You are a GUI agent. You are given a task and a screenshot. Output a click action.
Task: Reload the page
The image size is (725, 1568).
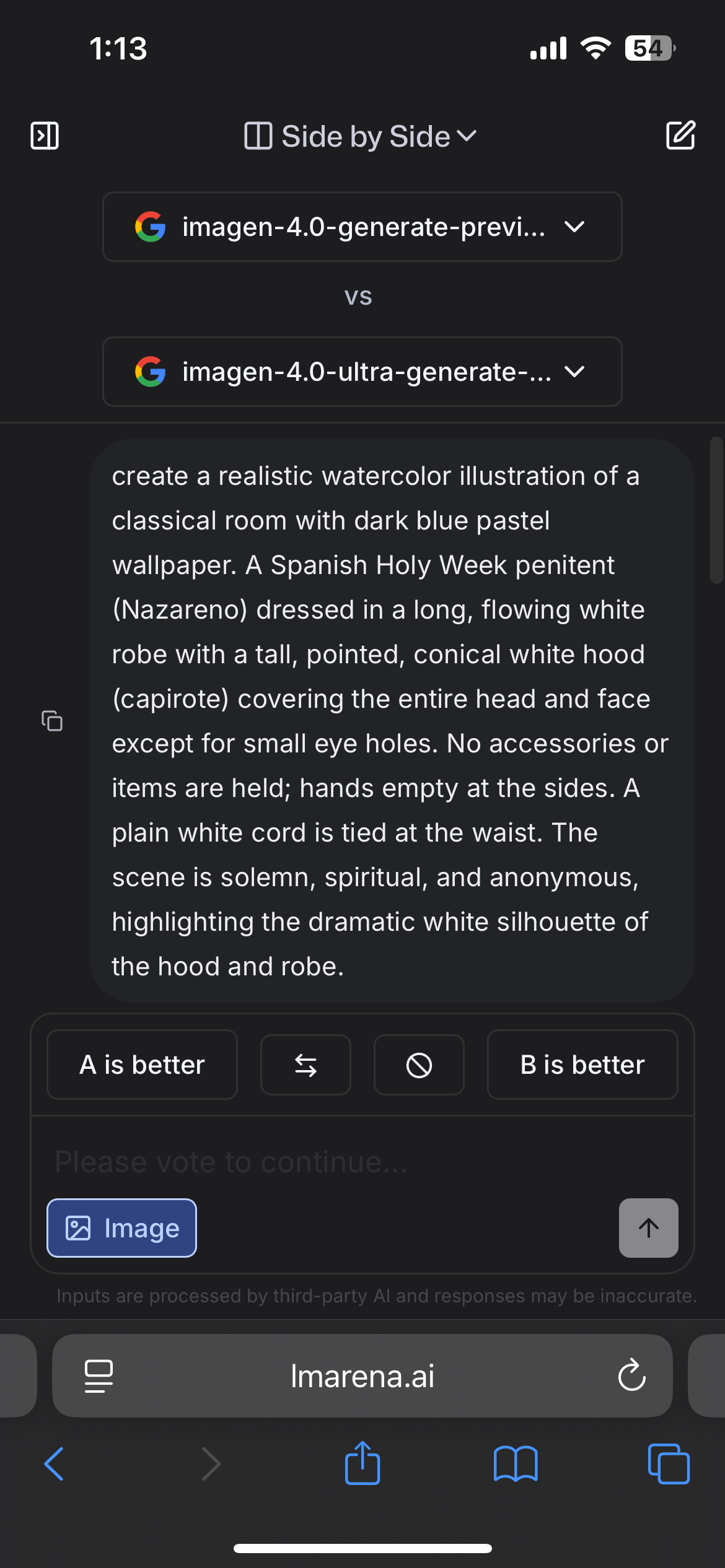(632, 1376)
